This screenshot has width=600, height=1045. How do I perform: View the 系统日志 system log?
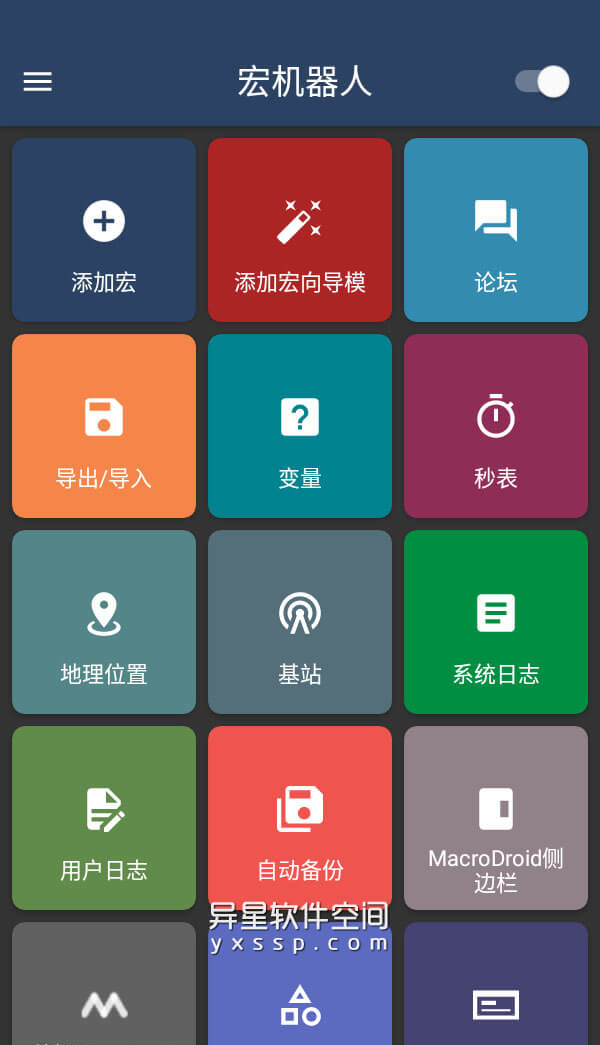coord(496,622)
